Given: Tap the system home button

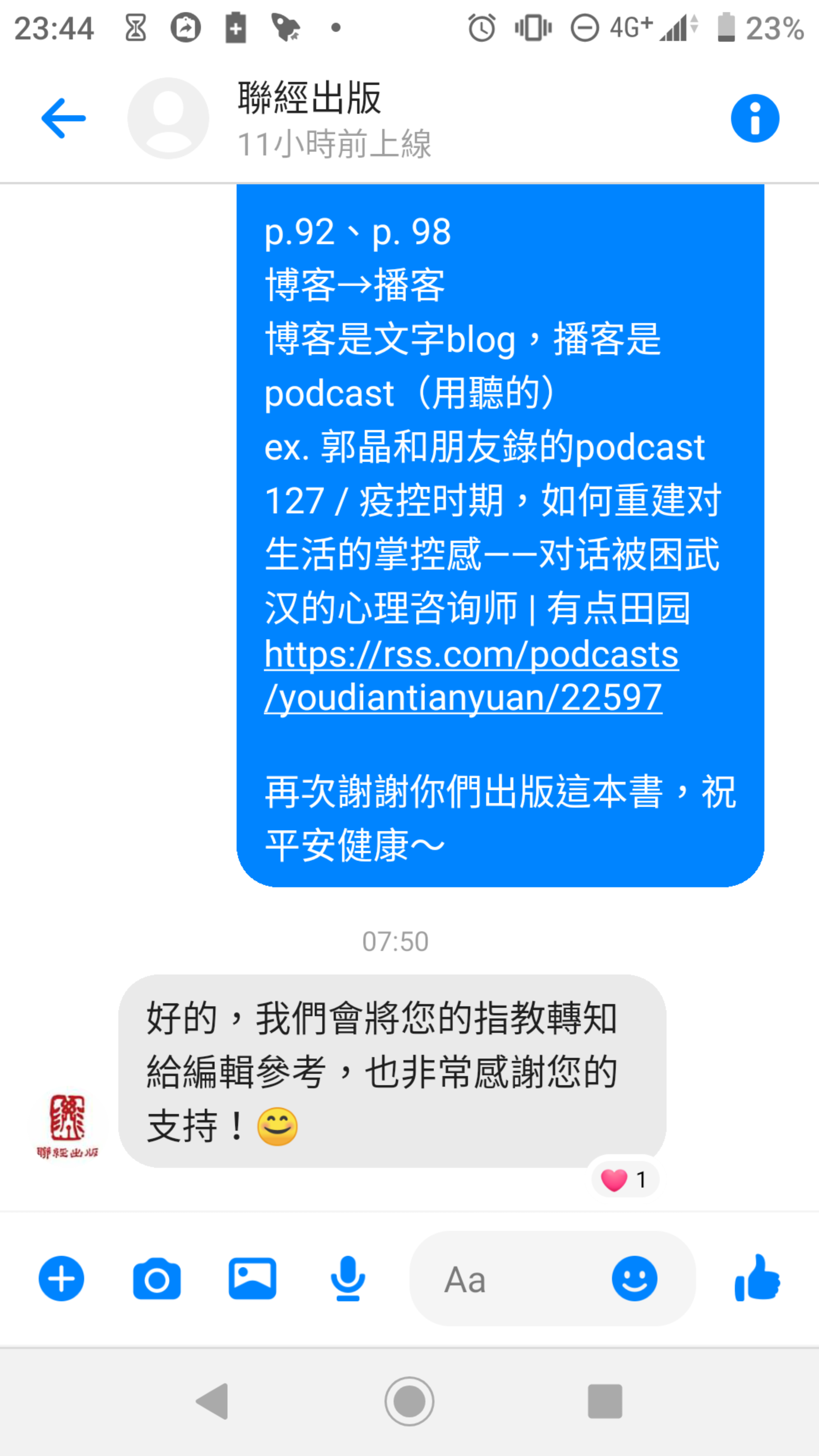Looking at the screenshot, I should coord(409,1401).
